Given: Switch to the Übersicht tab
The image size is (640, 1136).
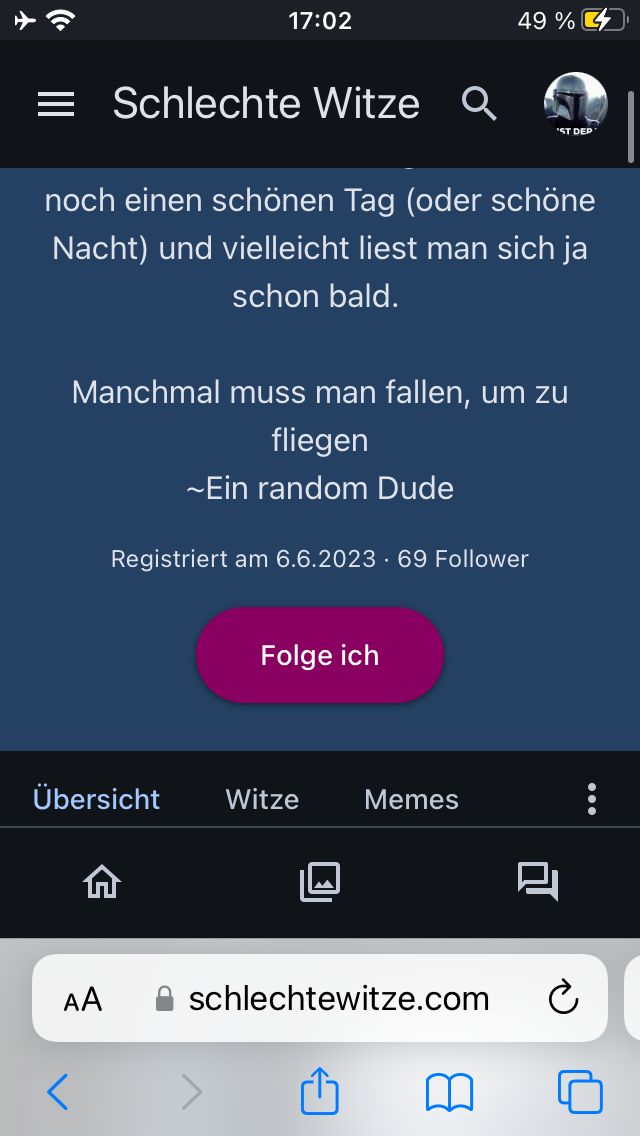Looking at the screenshot, I should click(x=96, y=799).
